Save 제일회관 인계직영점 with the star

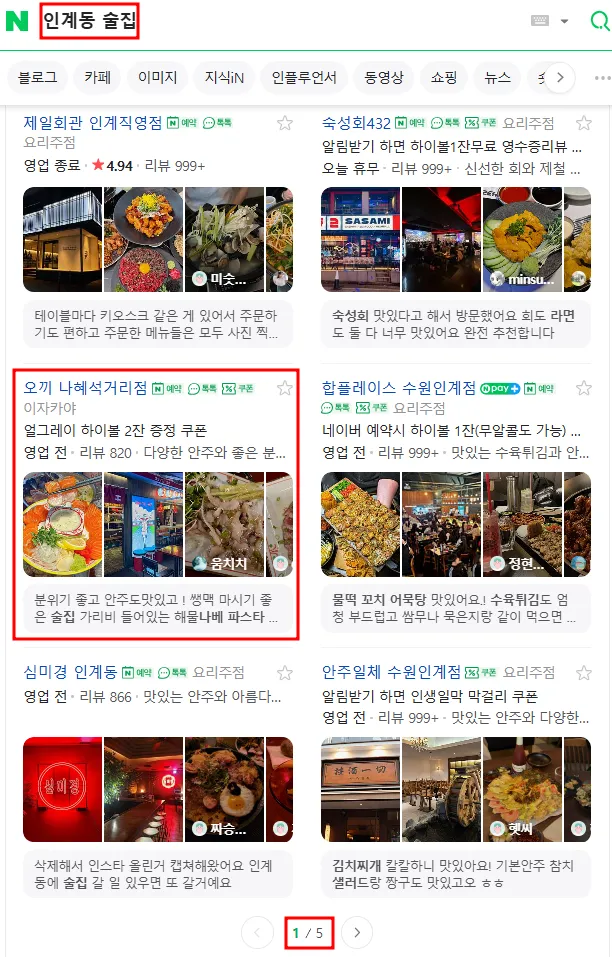pos(285,123)
